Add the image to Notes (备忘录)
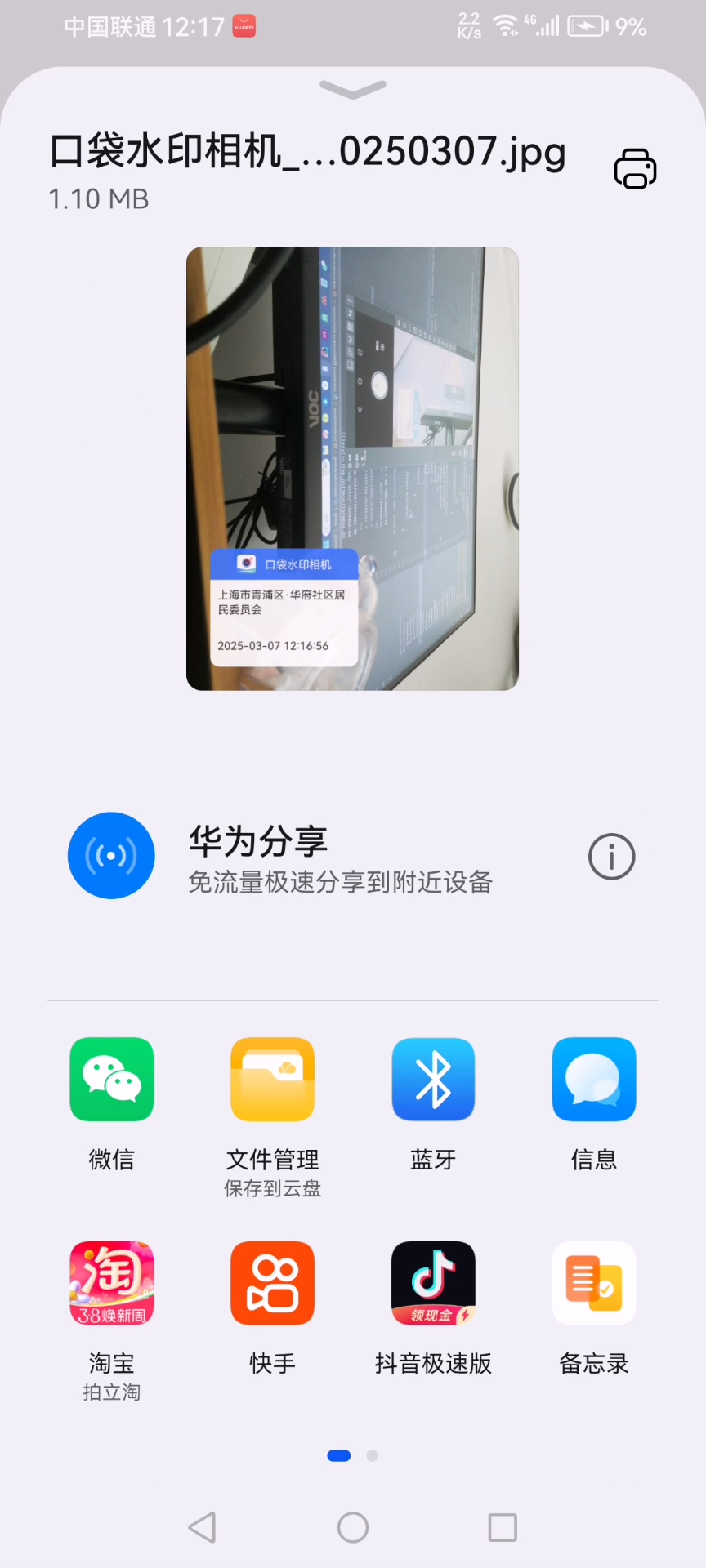Image resolution: width=706 pixels, height=1568 pixels. pos(594,1284)
